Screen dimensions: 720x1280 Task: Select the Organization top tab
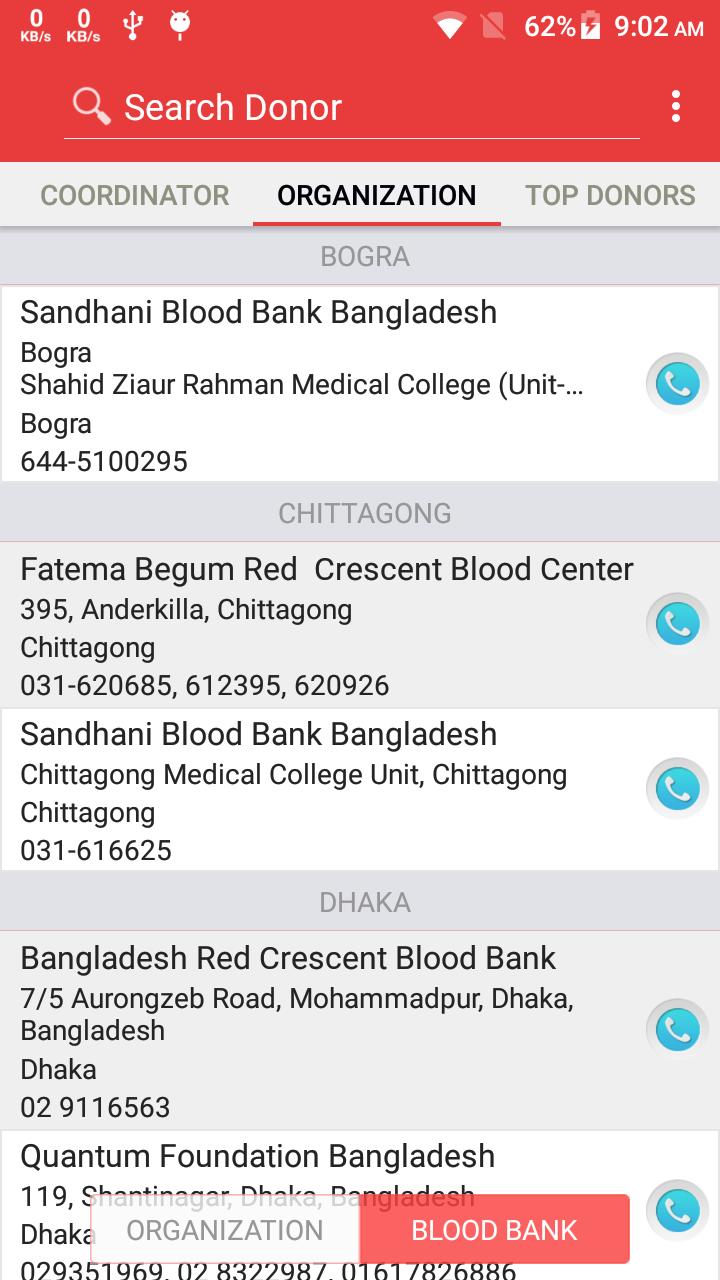377,195
